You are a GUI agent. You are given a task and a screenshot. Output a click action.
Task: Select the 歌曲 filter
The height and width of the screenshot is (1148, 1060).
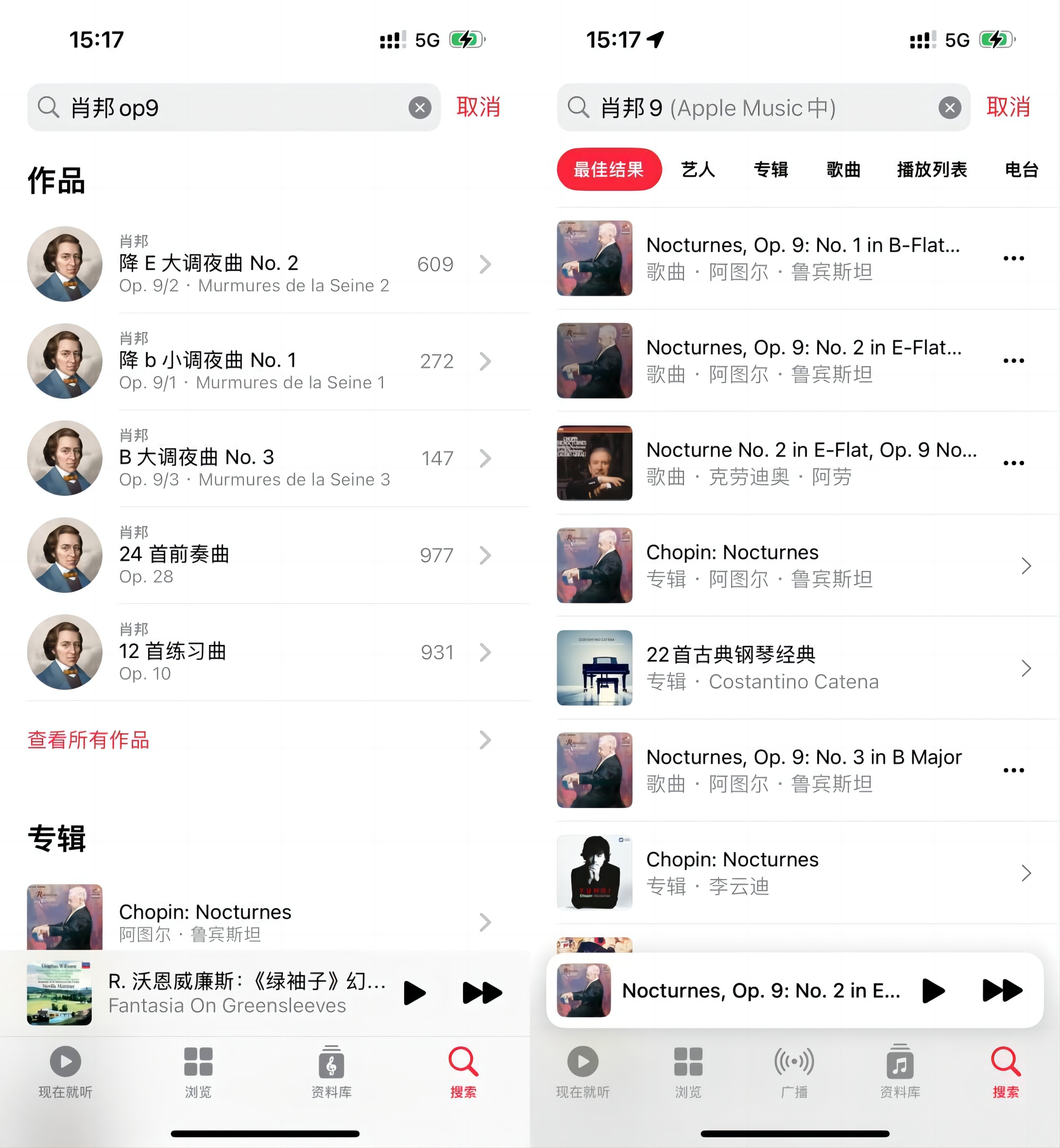point(843,170)
